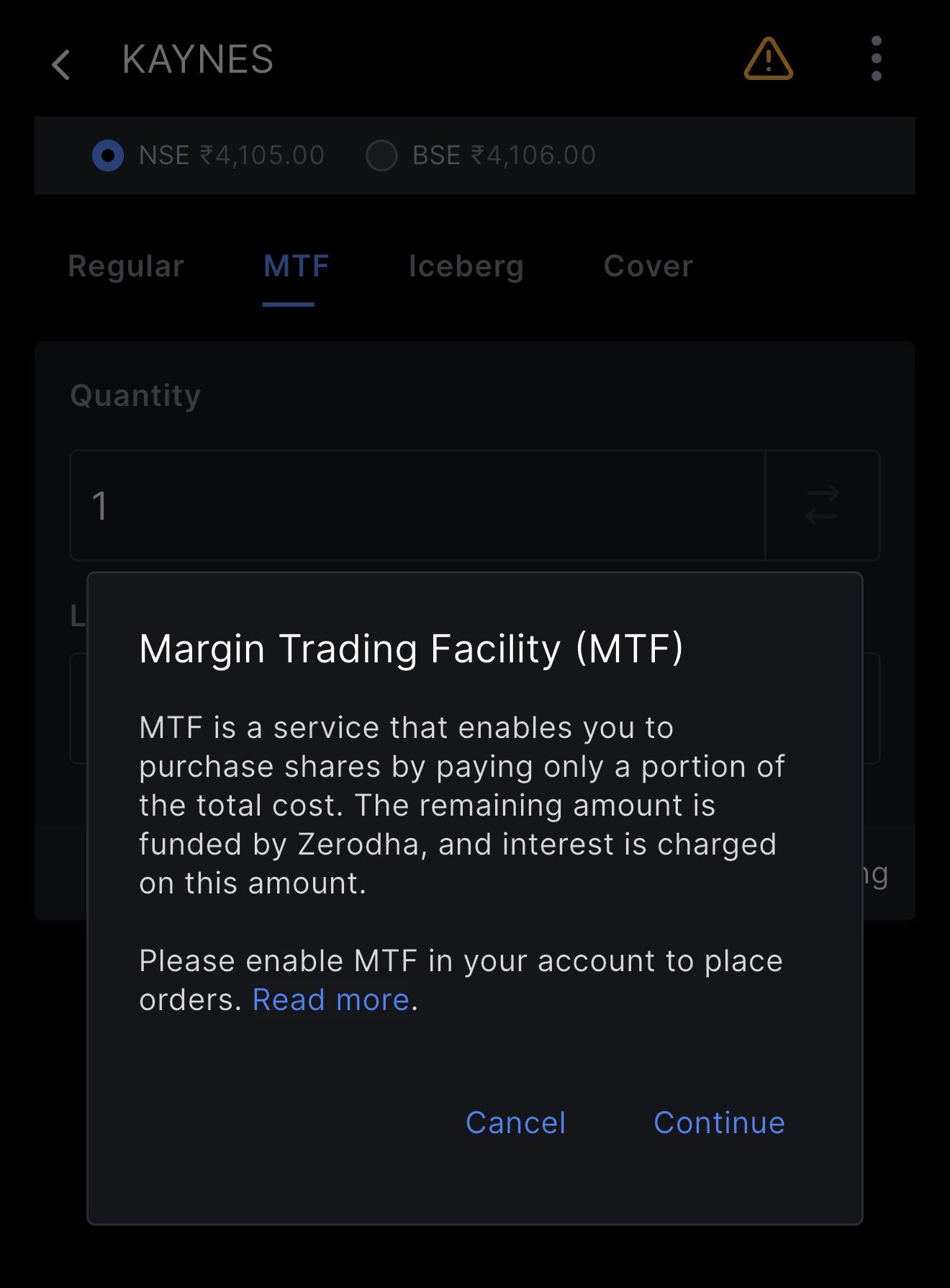The width and height of the screenshot is (950, 1288).
Task: Switch to the Regular order tab
Action: click(x=126, y=266)
